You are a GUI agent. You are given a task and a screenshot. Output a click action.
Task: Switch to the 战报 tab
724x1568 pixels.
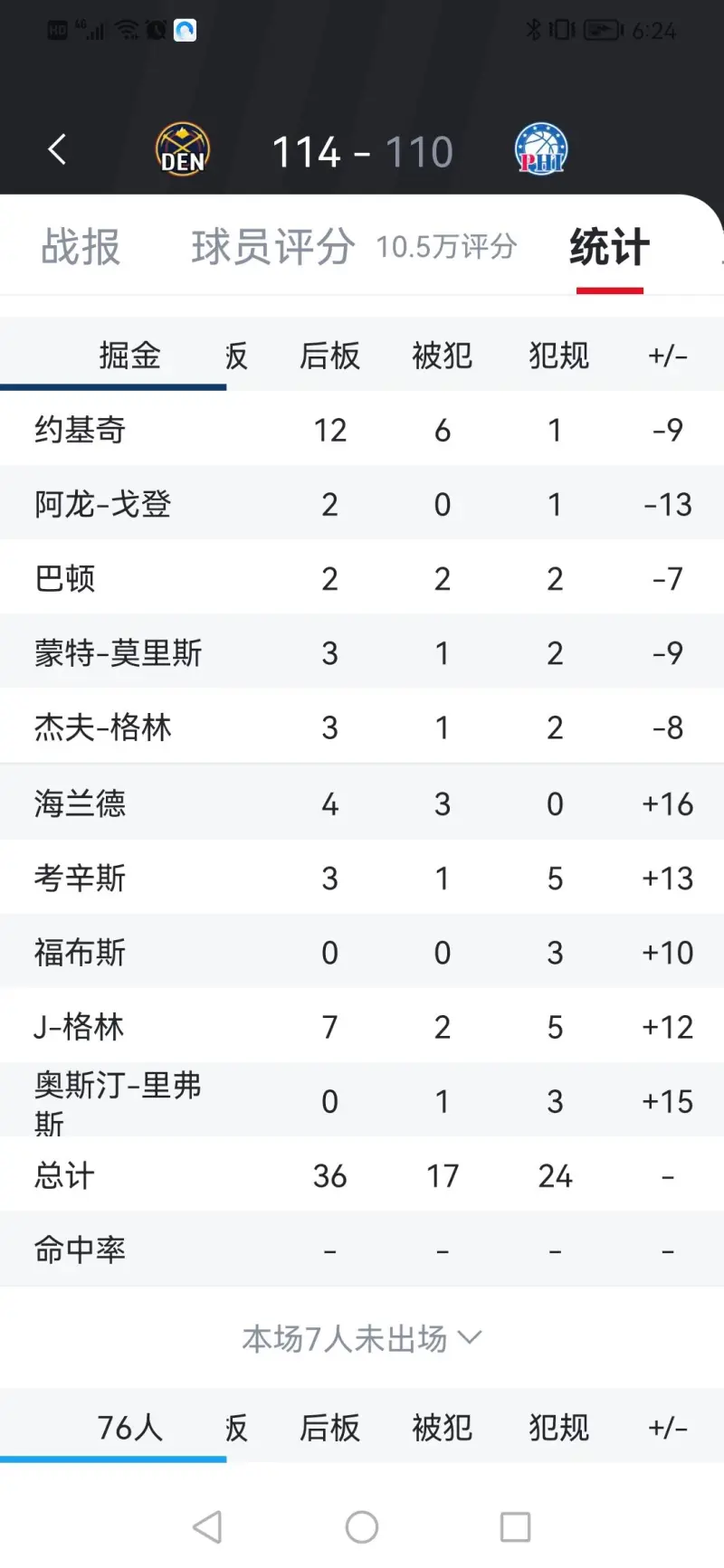tap(81, 247)
